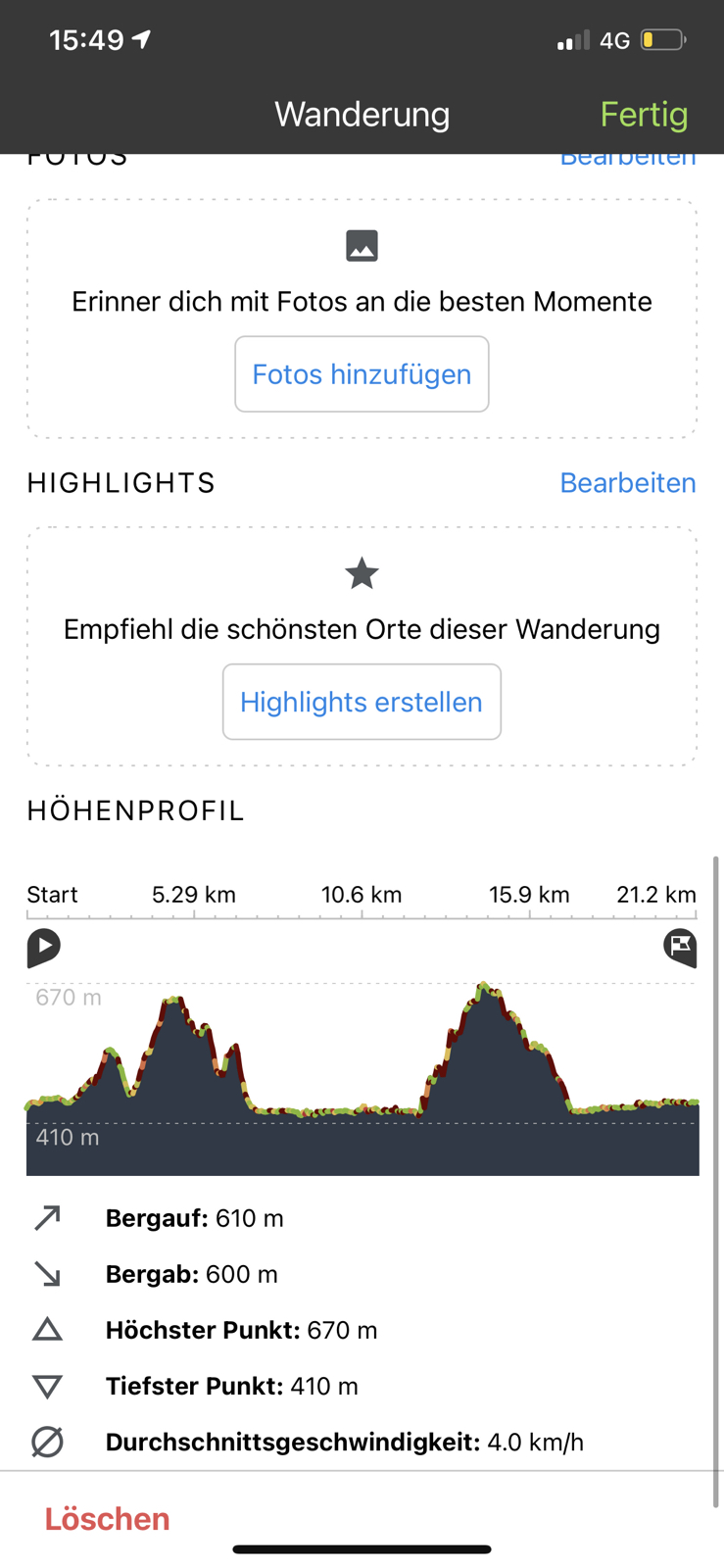The height and width of the screenshot is (1568, 724).
Task: Create highlights with Highlights erstellen
Action: 362,702
